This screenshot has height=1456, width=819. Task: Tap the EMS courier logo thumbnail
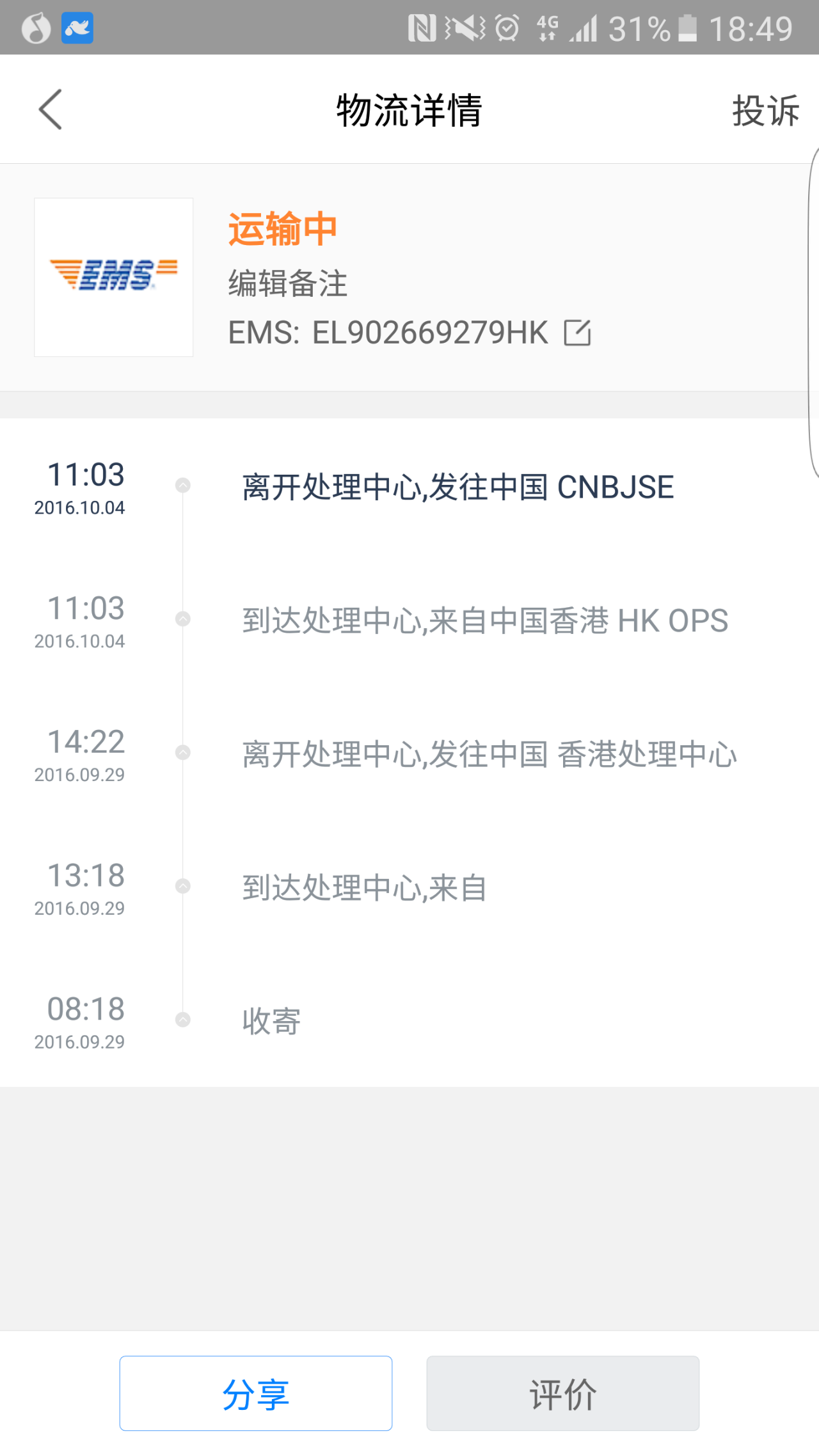[x=113, y=276]
